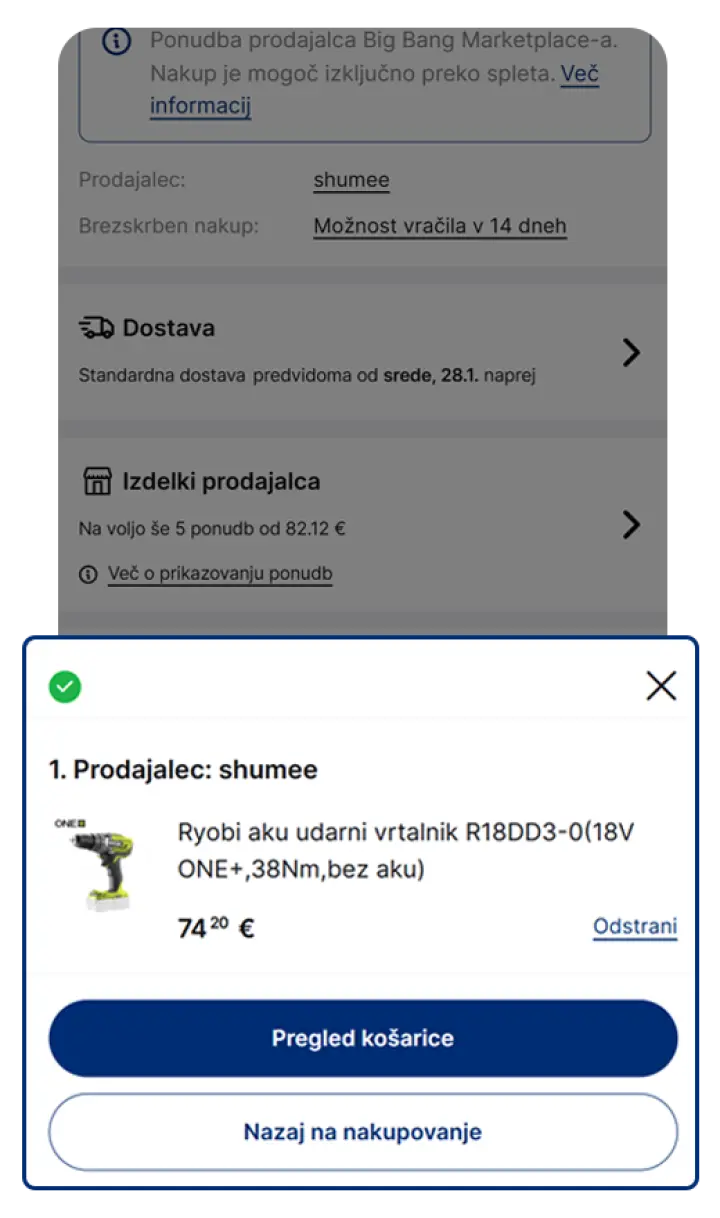Go back via Nazaj na nakupovanje
The height and width of the screenshot is (1218, 720).
[x=363, y=1132]
